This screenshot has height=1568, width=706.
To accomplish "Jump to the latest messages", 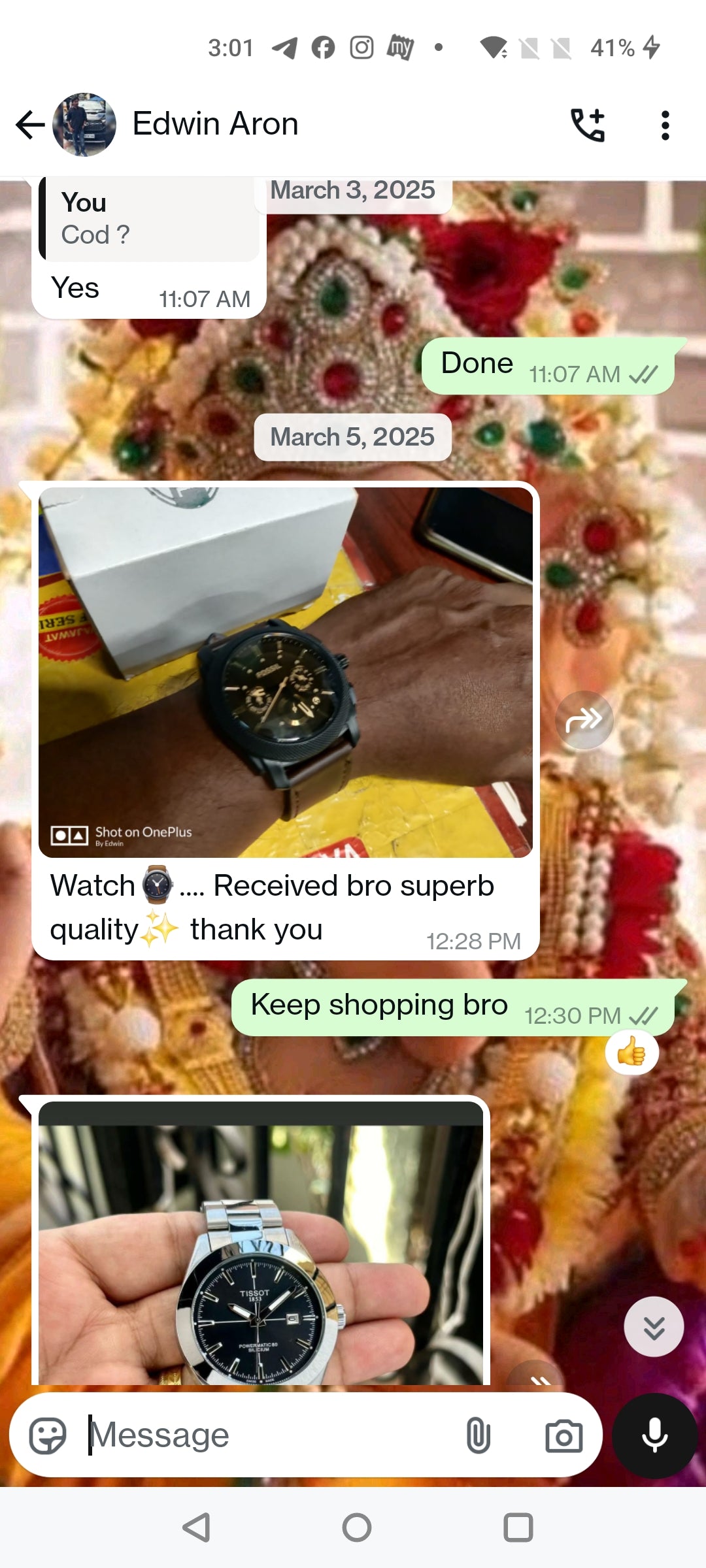I will 654,1327.
